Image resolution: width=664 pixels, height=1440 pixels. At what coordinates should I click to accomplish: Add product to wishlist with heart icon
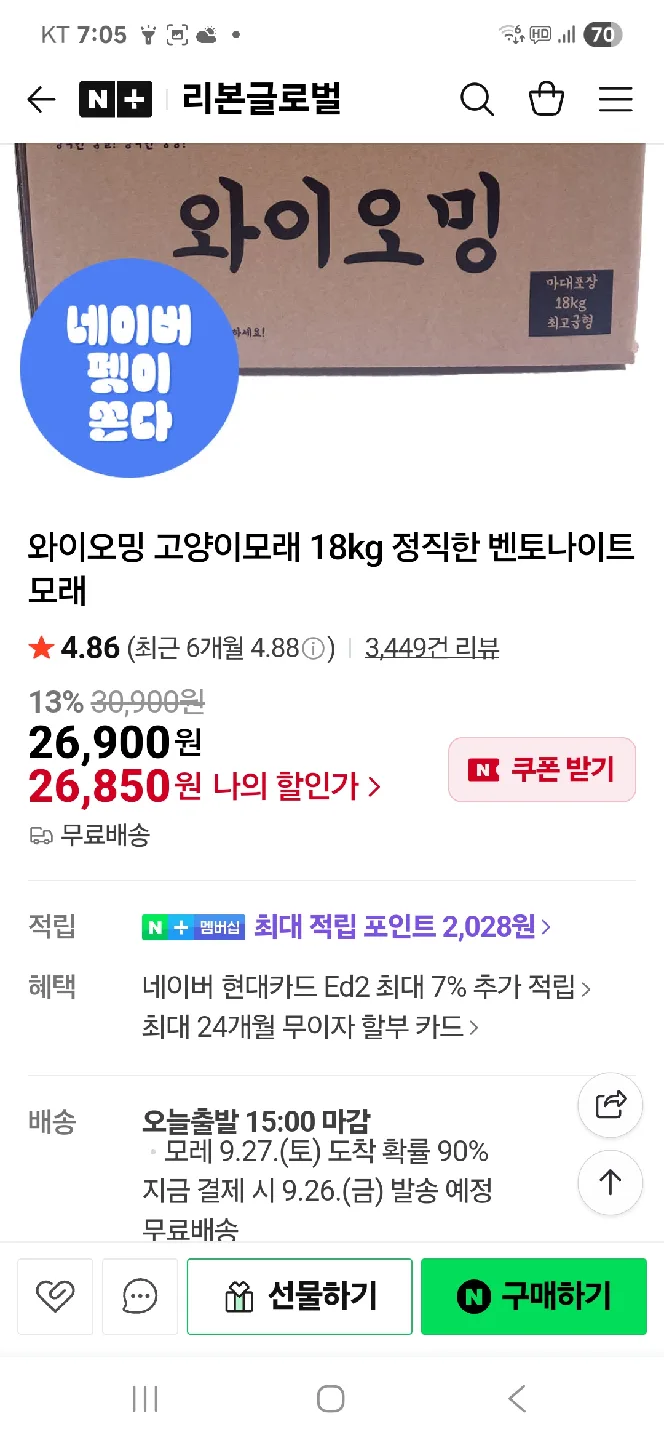click(55, 1296)
